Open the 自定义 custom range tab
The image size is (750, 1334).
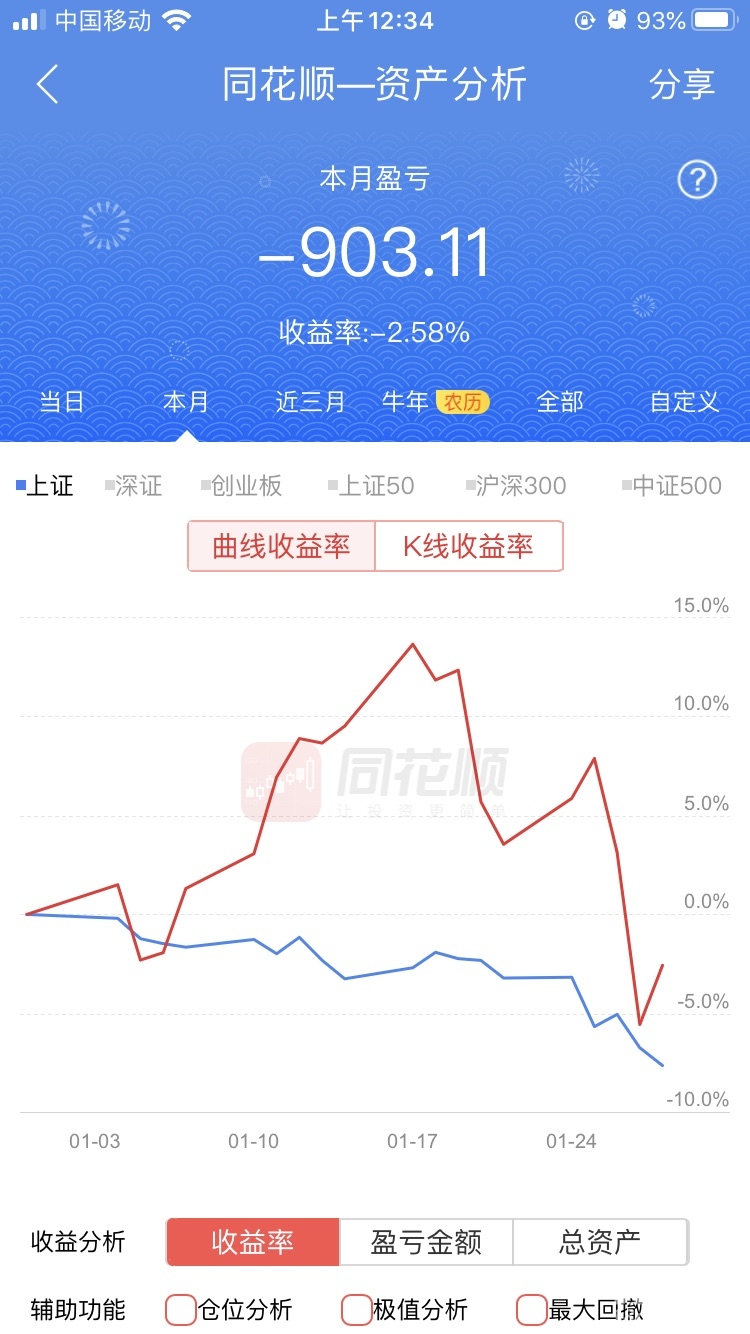pyautogui.click(x=685, y=402)
